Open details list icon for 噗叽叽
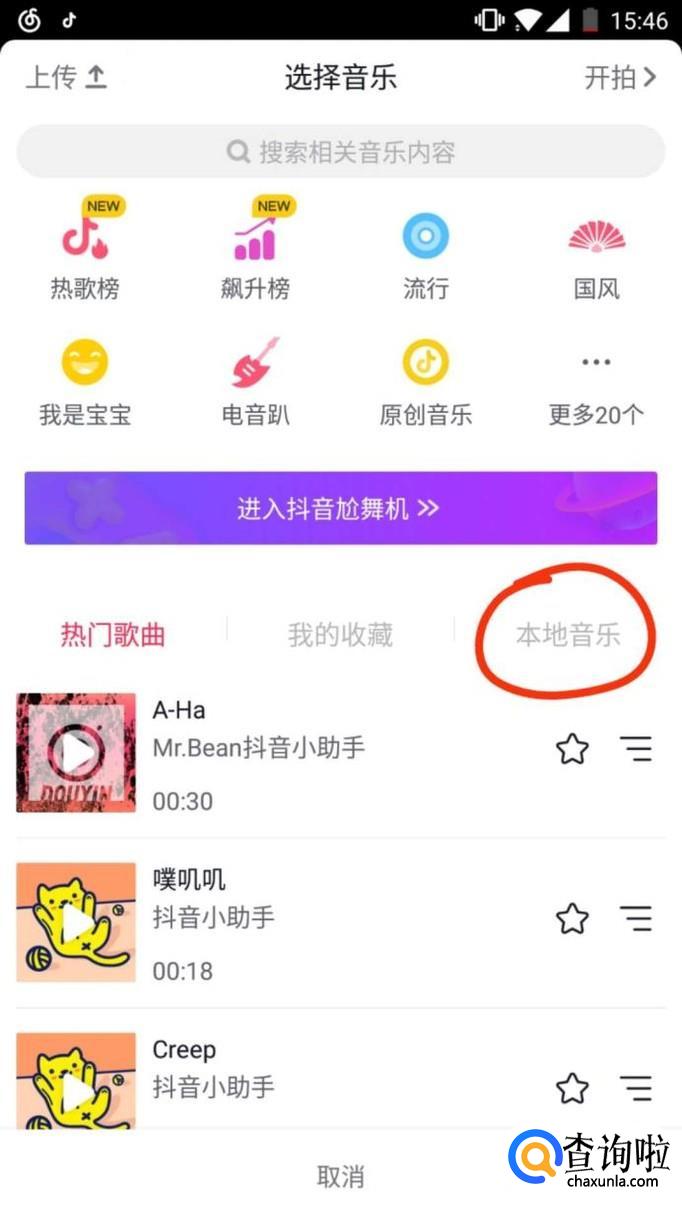 635,919
